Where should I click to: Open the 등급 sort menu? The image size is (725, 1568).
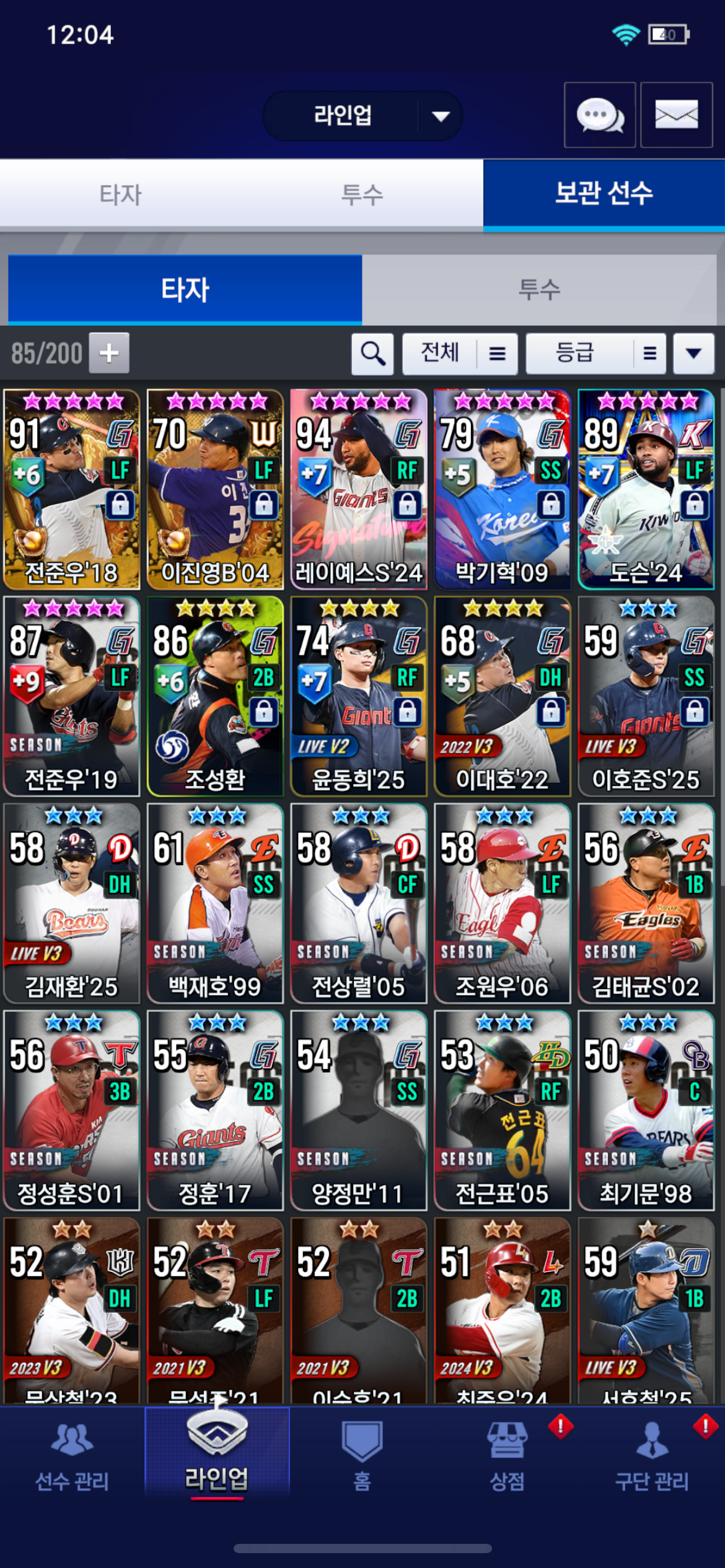tap(595, 354)
